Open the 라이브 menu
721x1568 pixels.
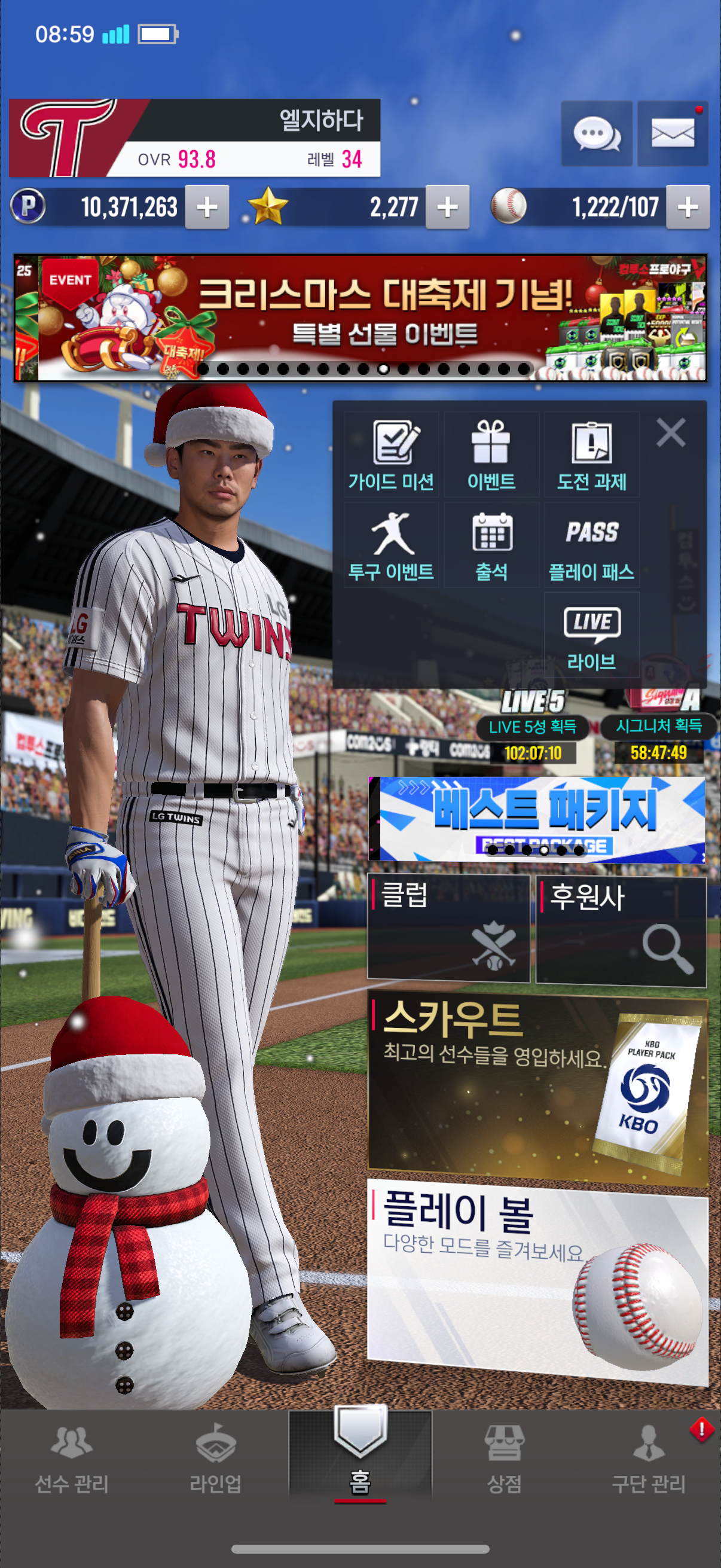click(591, 635)
